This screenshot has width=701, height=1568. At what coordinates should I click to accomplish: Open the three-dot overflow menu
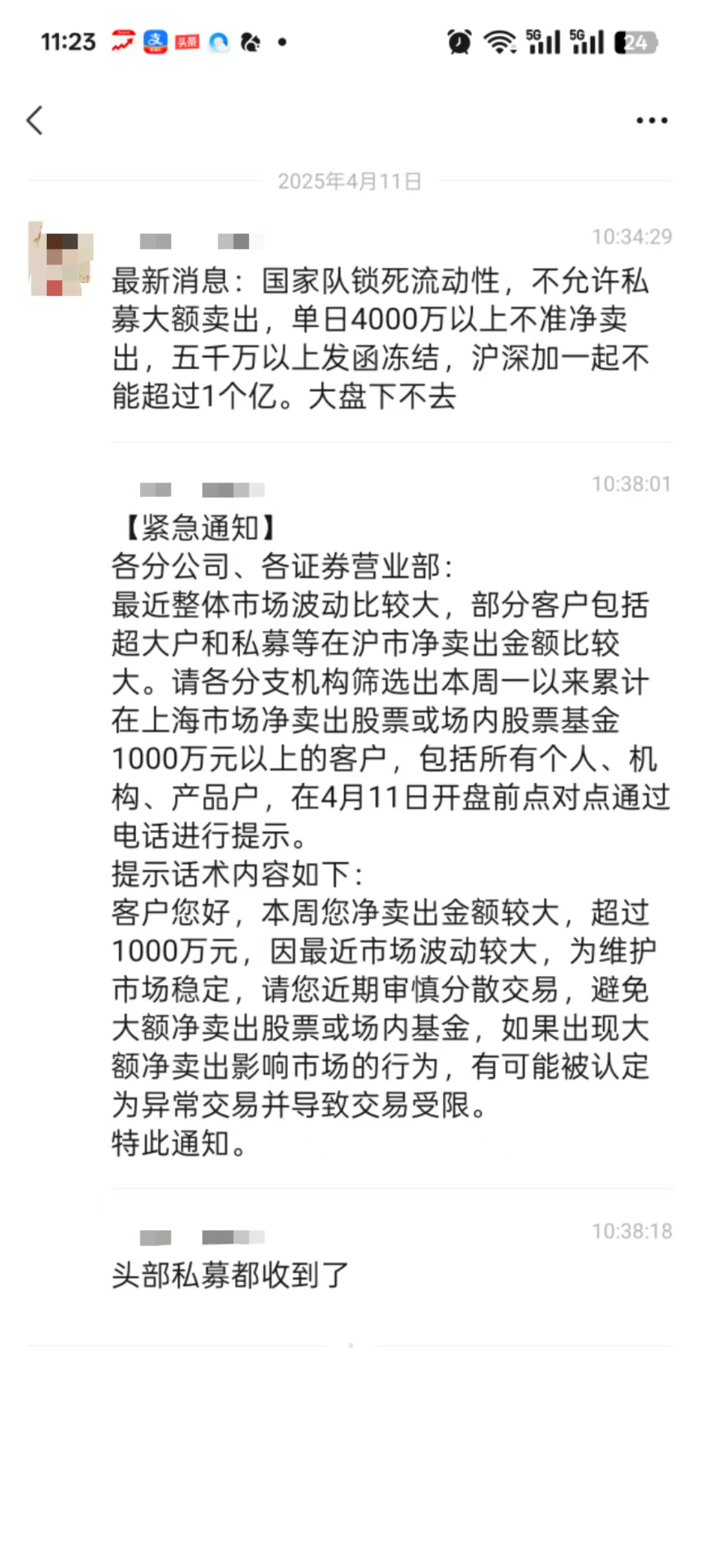(x=651, y=120)
